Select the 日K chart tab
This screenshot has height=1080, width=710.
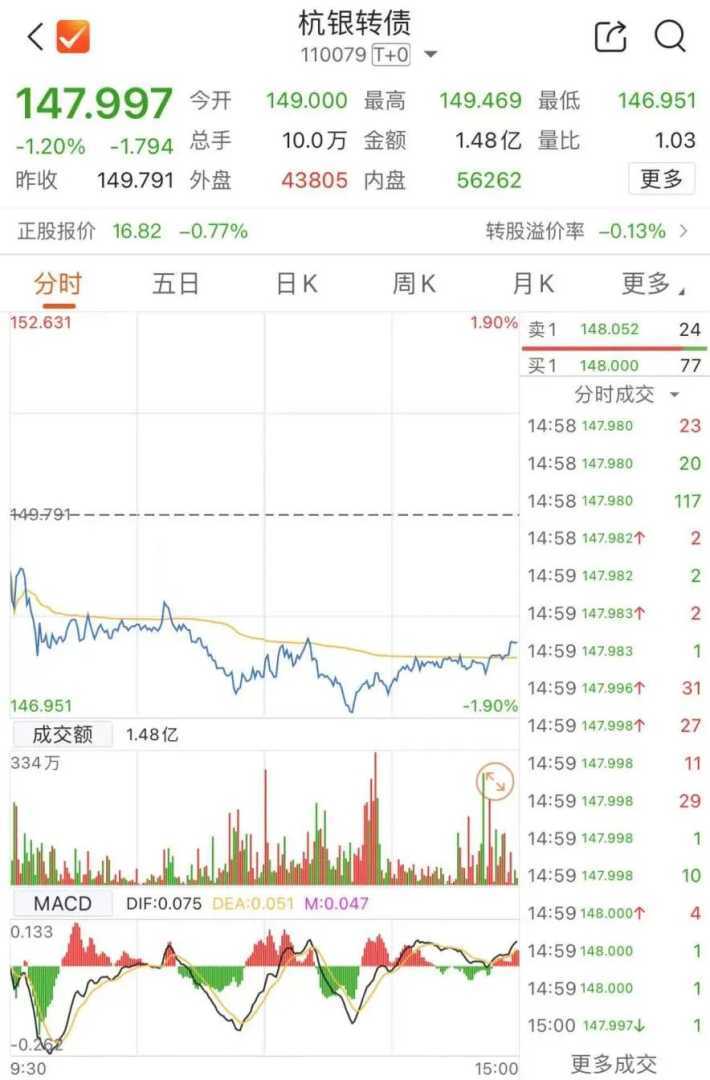pyautogui.click(x=297, y=284)
